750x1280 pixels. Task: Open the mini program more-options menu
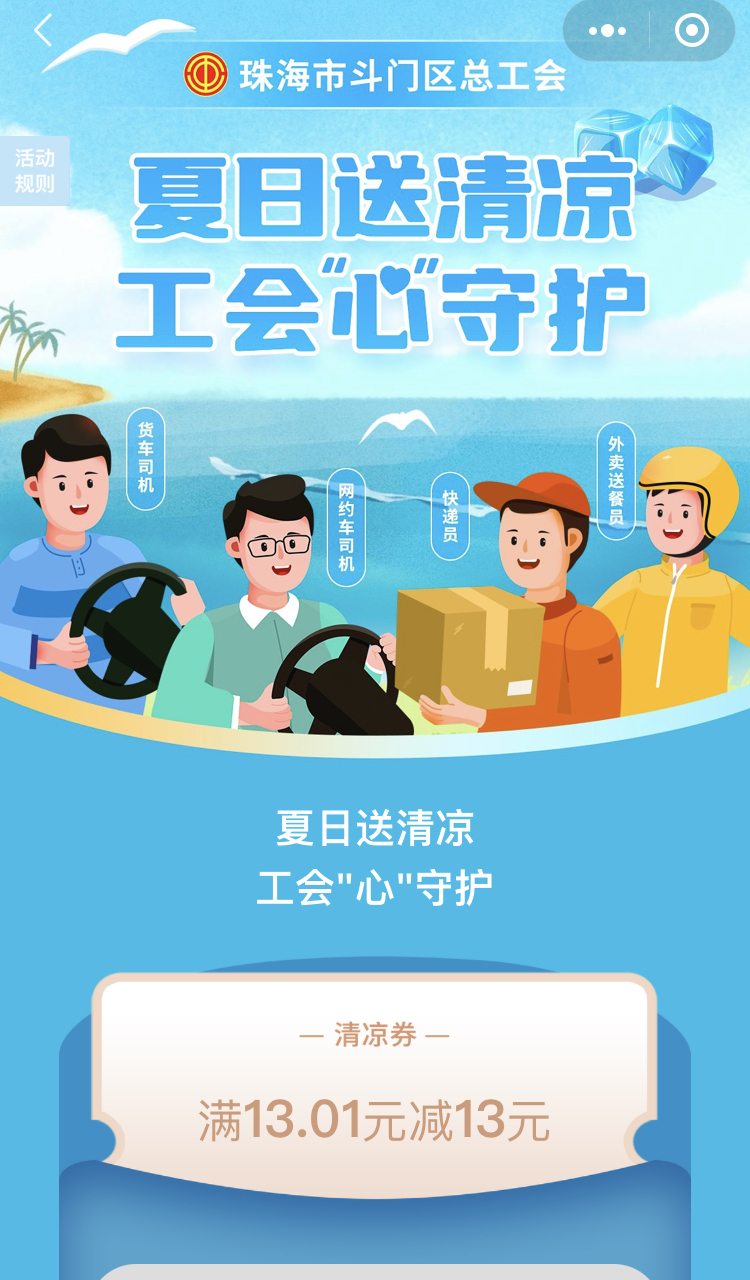607,32
